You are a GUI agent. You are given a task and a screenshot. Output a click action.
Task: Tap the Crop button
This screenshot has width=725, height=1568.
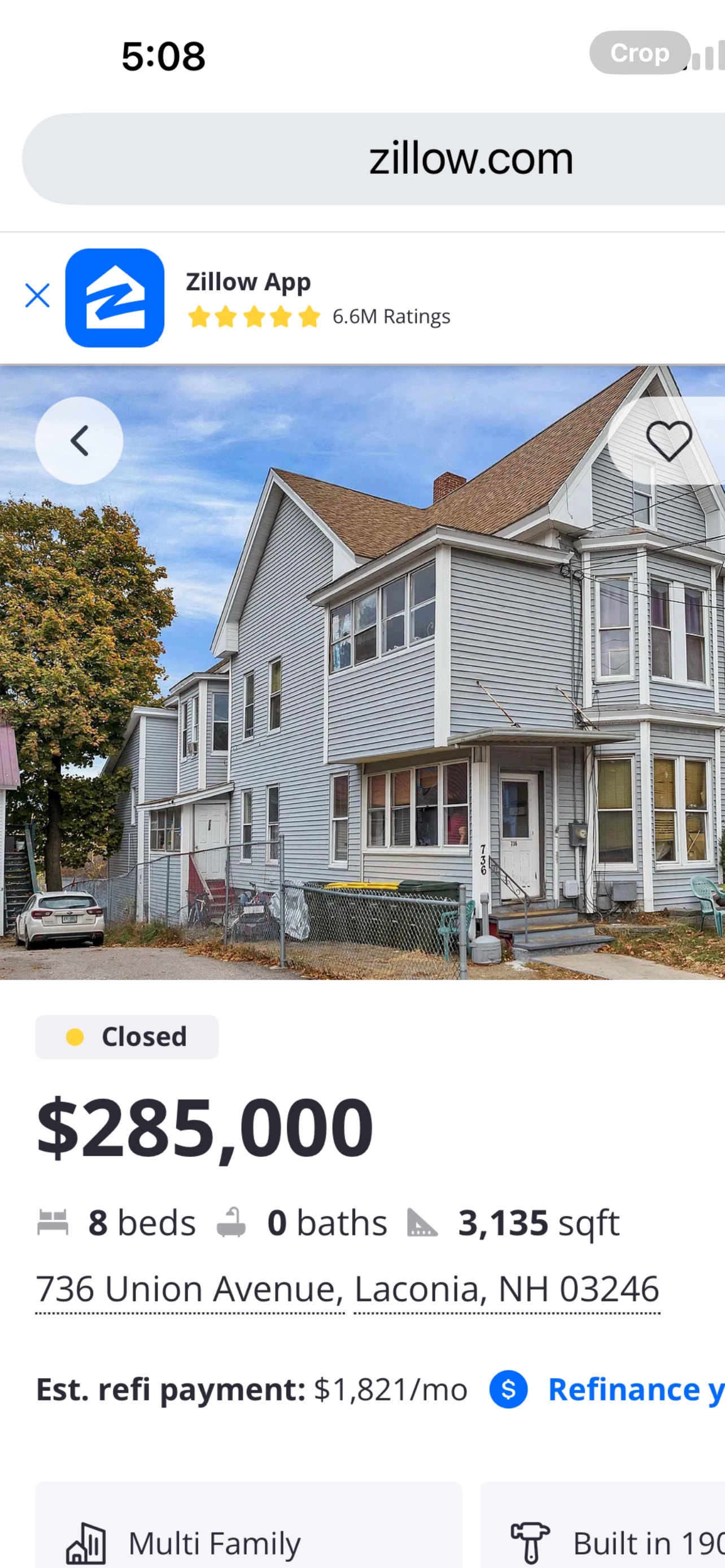639,53
